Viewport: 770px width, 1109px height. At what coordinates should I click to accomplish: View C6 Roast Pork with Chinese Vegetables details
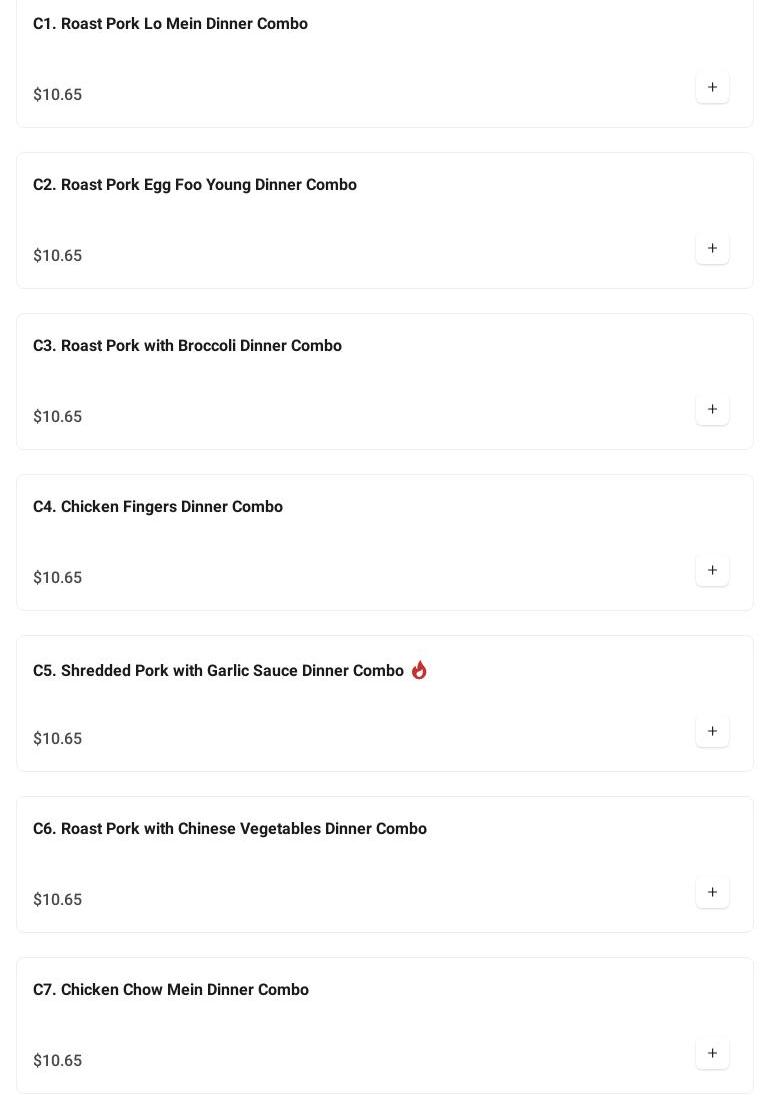(x=229, y=829)
